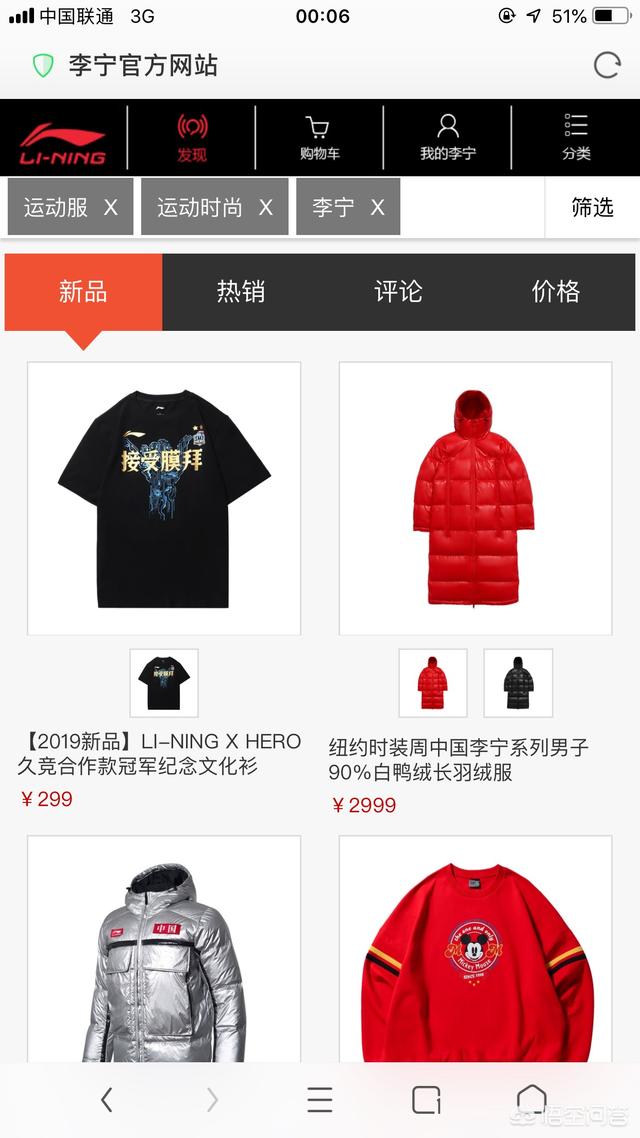640x1138 pixels.
Task: Switch to the 评论 sorting tab
Action: pos(398,292)
